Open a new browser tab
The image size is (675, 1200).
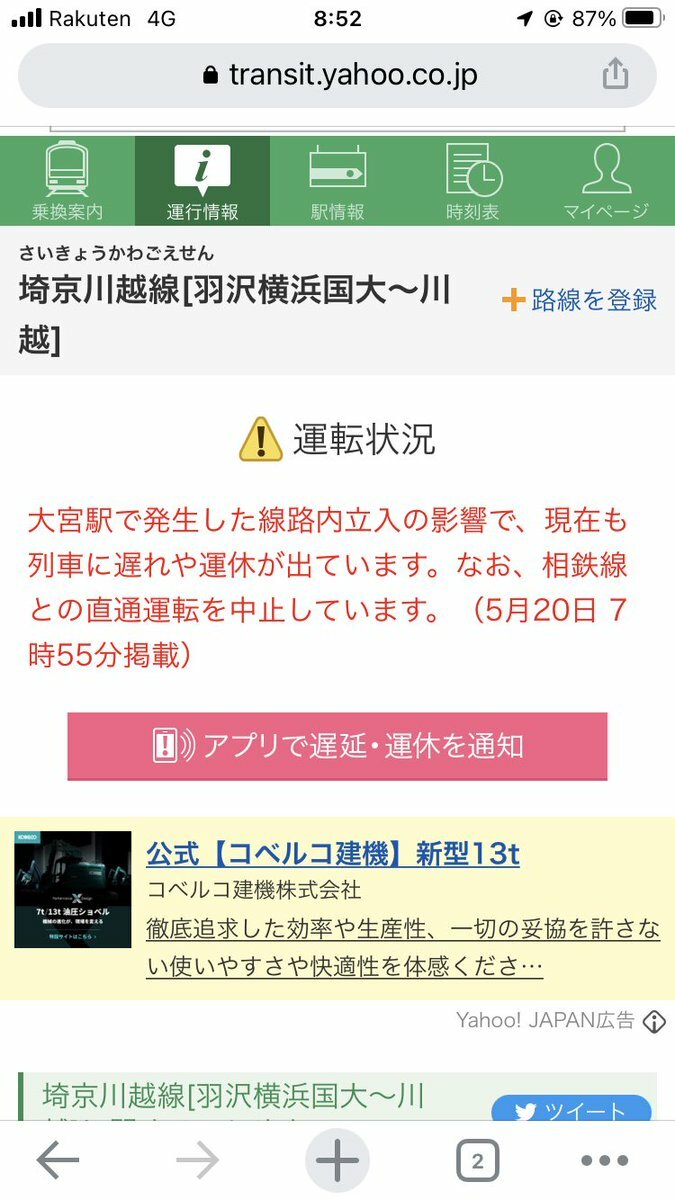click(337, 1160)
